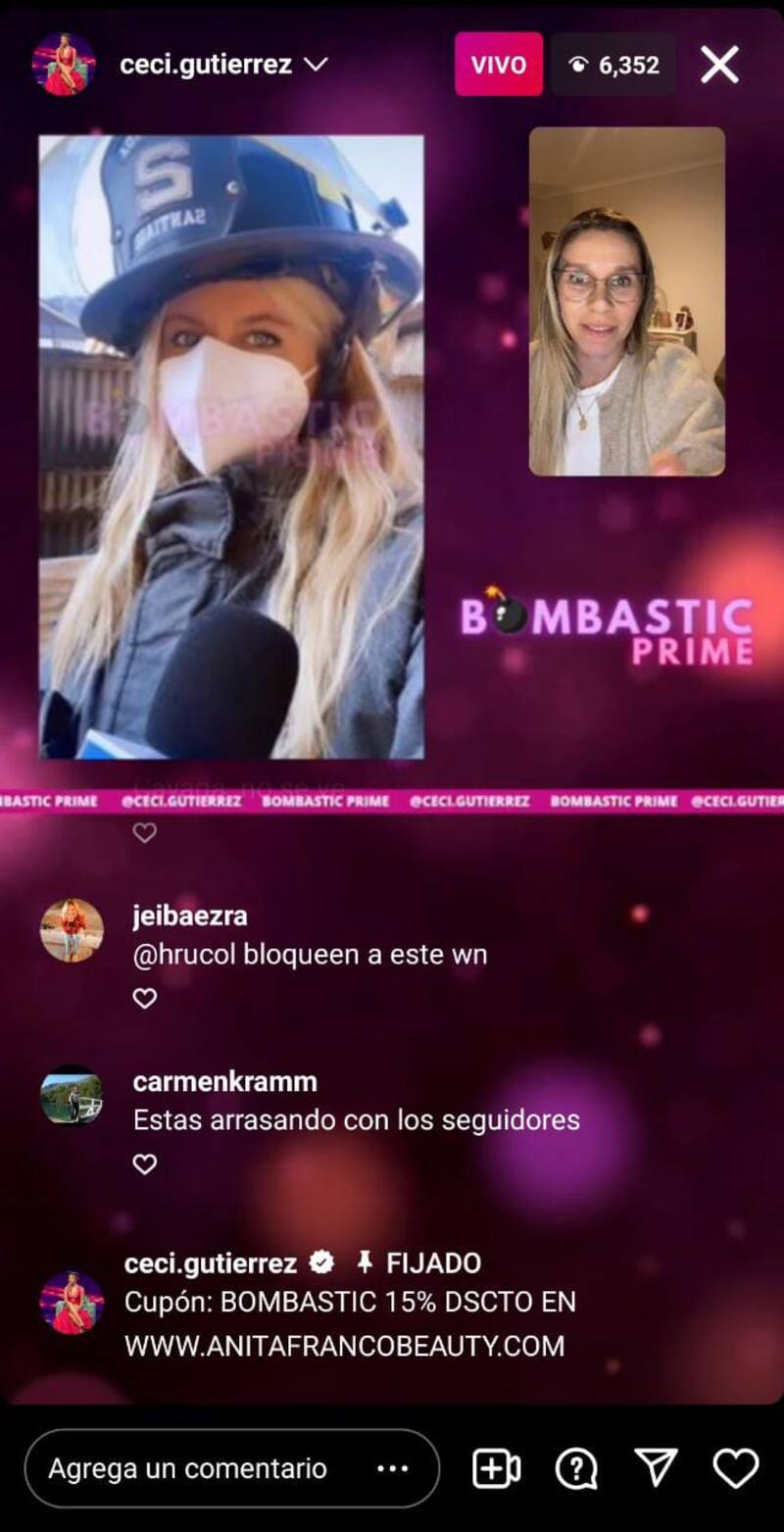Open the carmenkramm profile avatar

click(x=72, y=1096)
